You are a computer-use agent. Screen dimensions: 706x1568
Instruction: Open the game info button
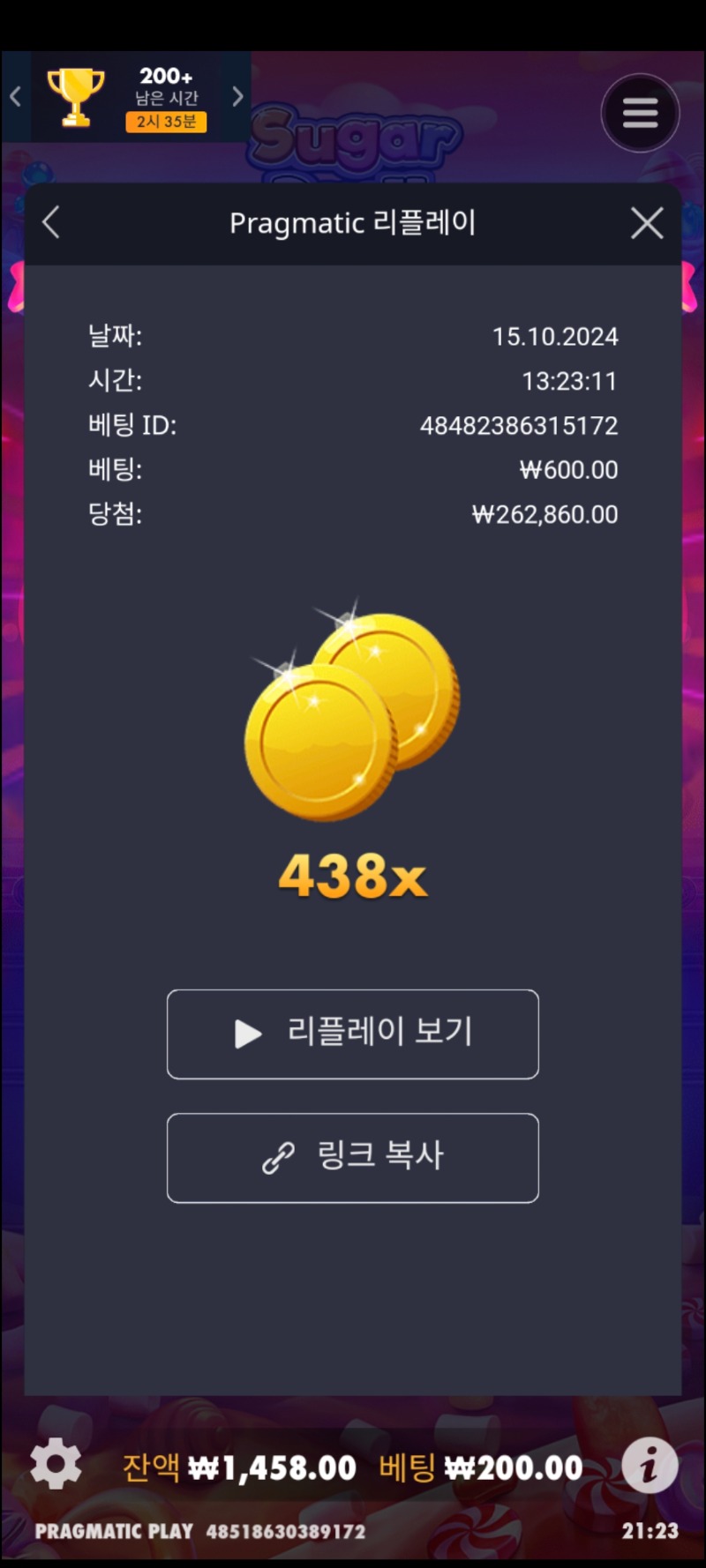click(x=650, y=1465)
